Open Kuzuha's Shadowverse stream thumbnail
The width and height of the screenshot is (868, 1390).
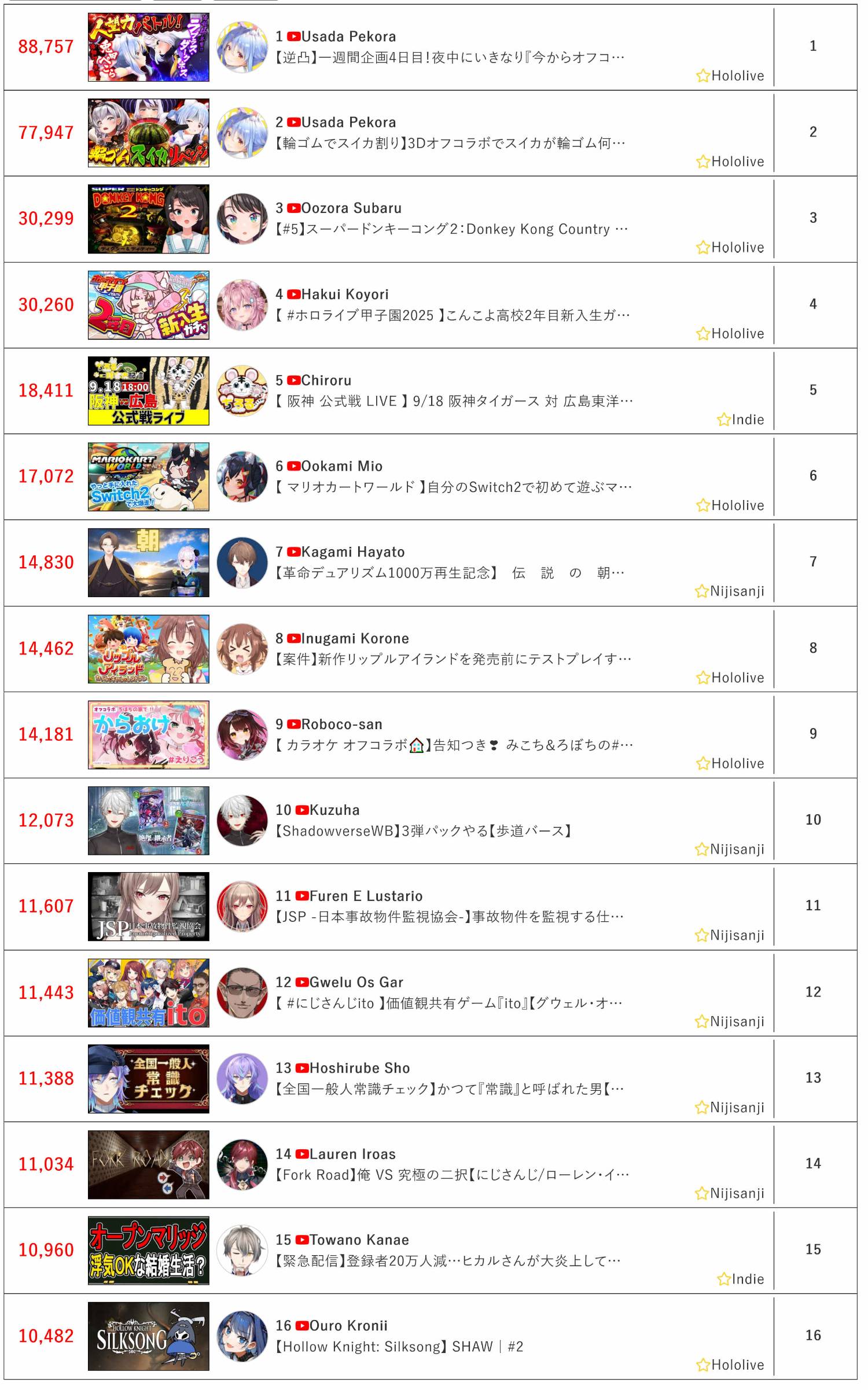click(149, 821)
